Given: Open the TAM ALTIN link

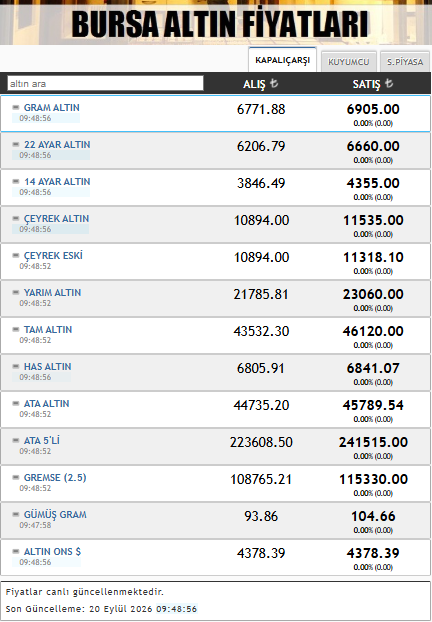Looking at the screenshot, I should 48,329.
